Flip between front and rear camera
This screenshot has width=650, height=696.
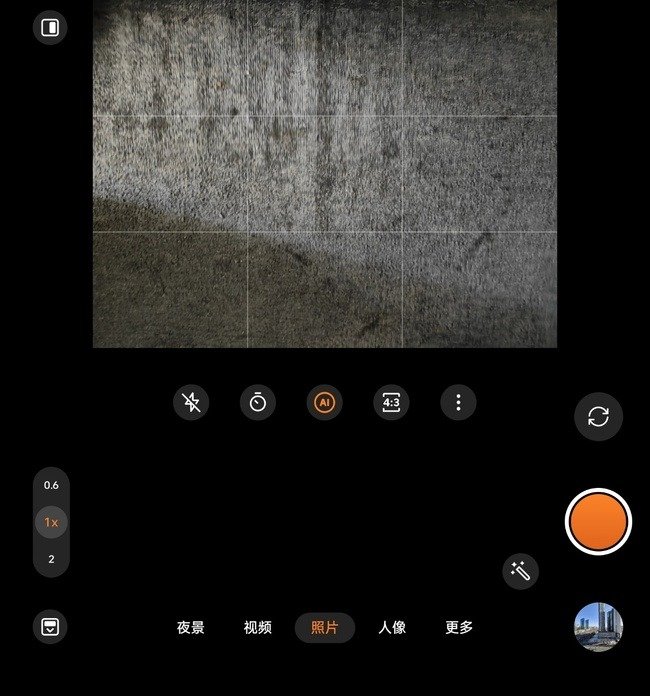pos(598,417)
